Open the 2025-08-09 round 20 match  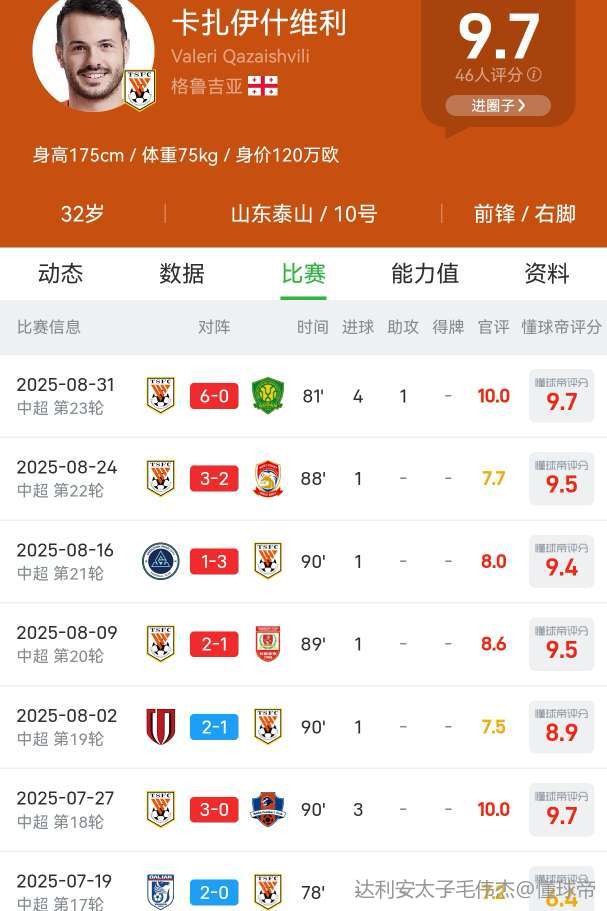214,645
